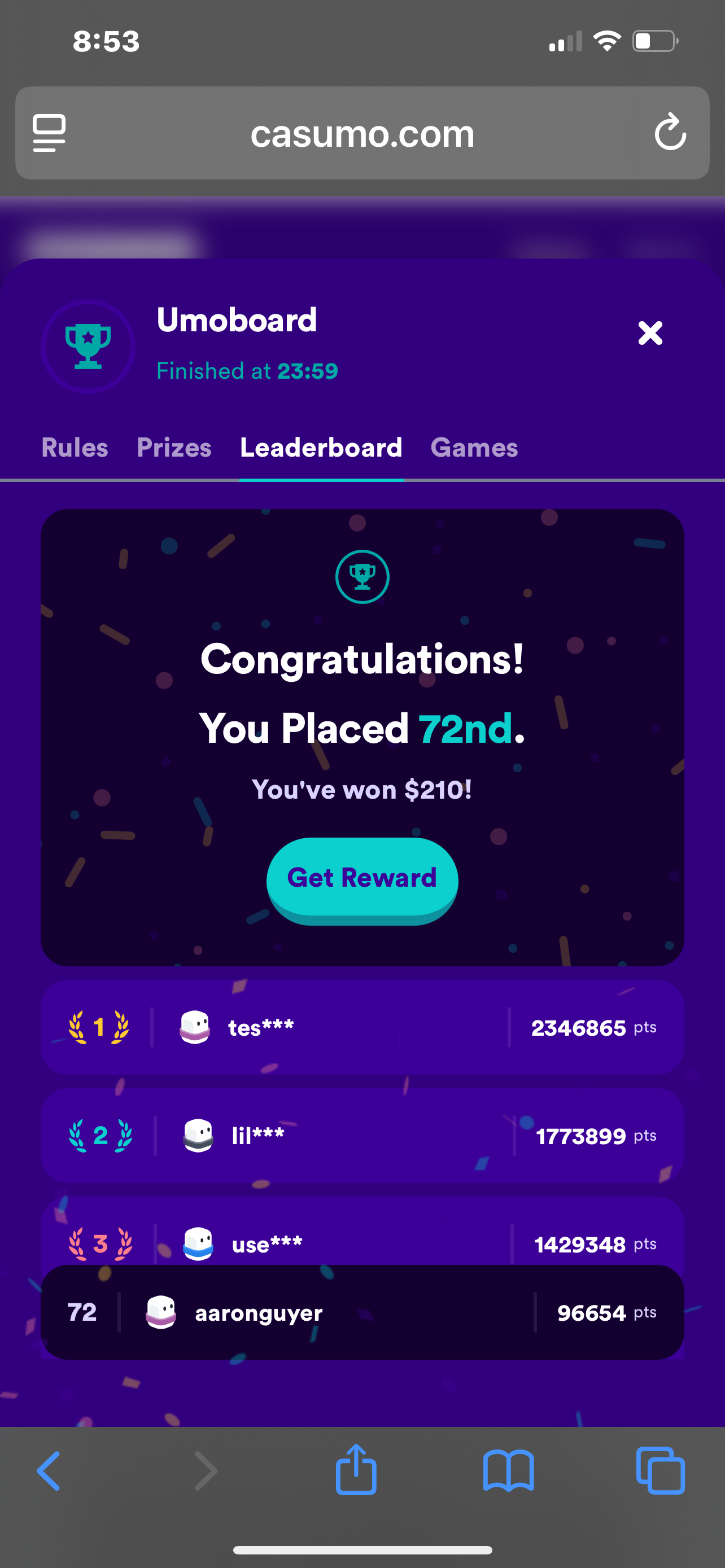The image size is (725, 1568).
Task: Share this page from Safari toolbar
Action: pos(356,1469)
